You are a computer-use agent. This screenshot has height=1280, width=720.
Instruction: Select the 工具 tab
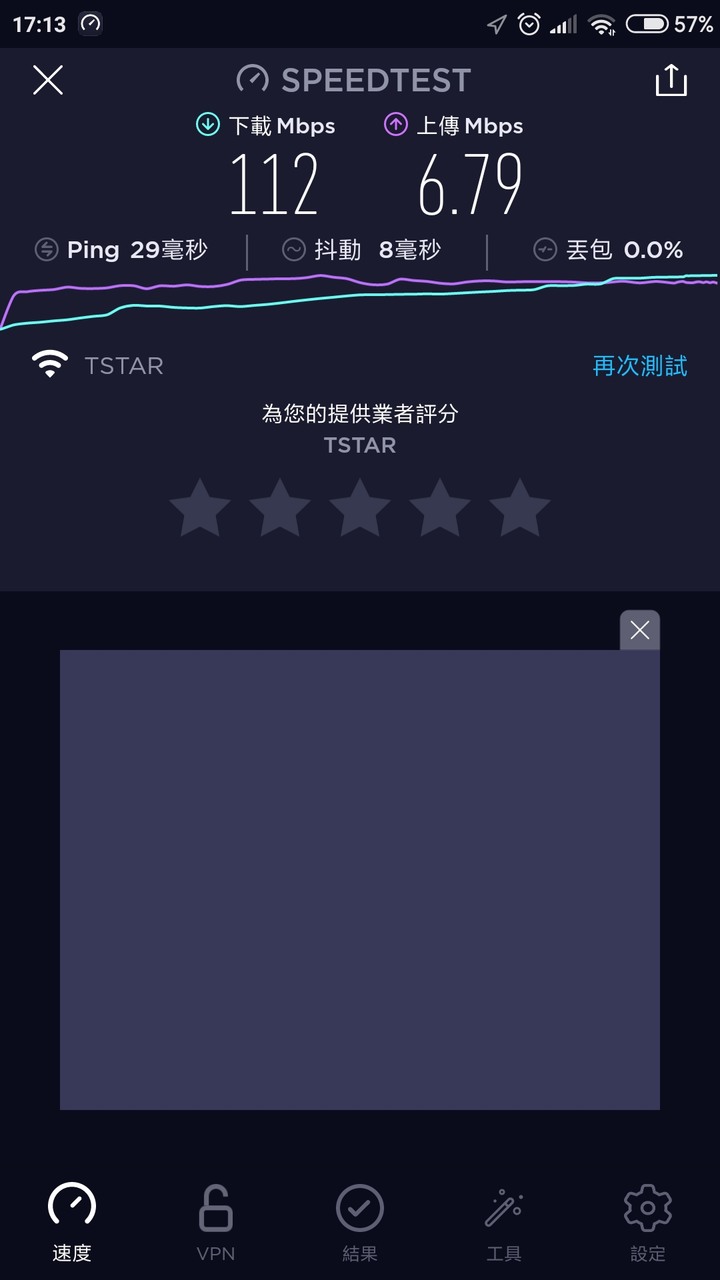[x=504, y=1222]
